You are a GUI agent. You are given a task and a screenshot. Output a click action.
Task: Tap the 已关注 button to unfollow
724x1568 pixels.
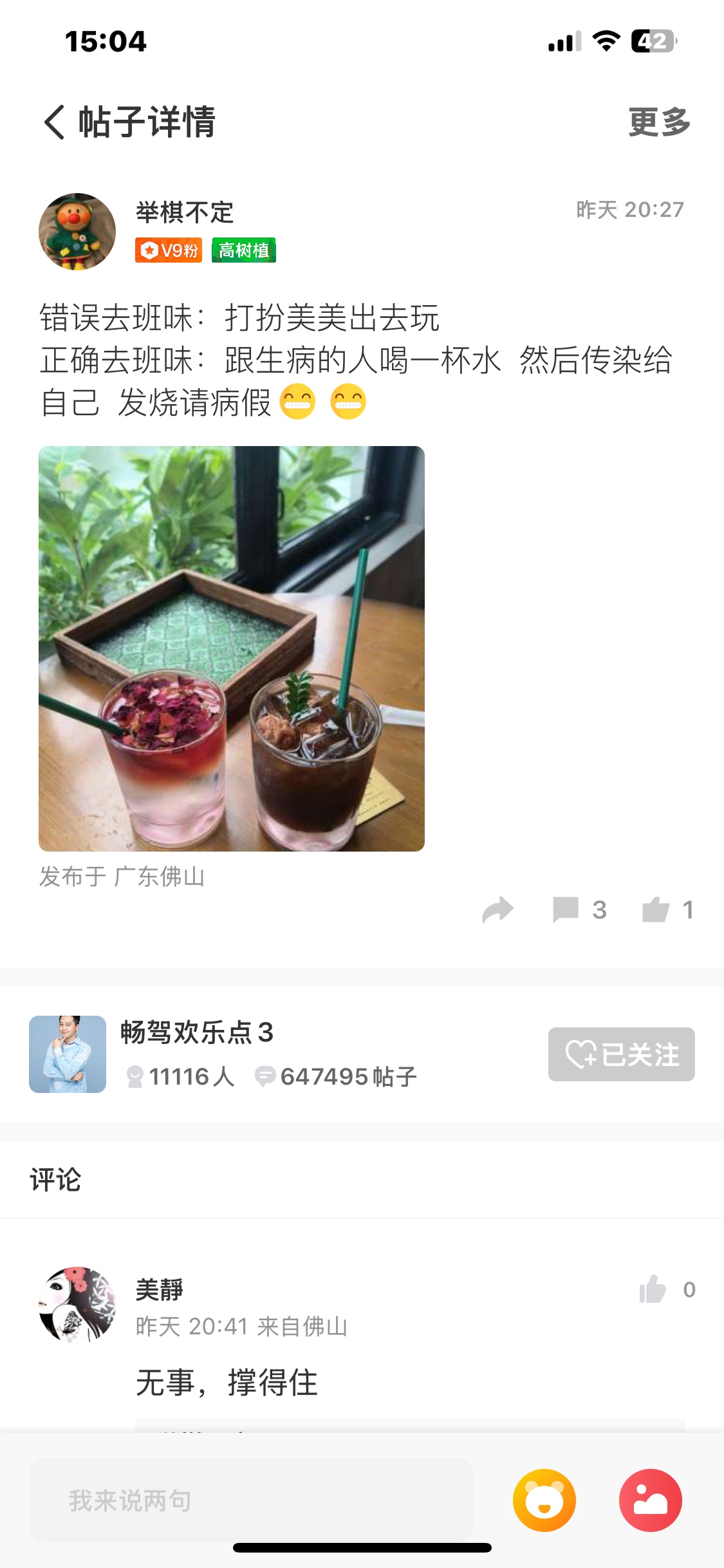621,1054
